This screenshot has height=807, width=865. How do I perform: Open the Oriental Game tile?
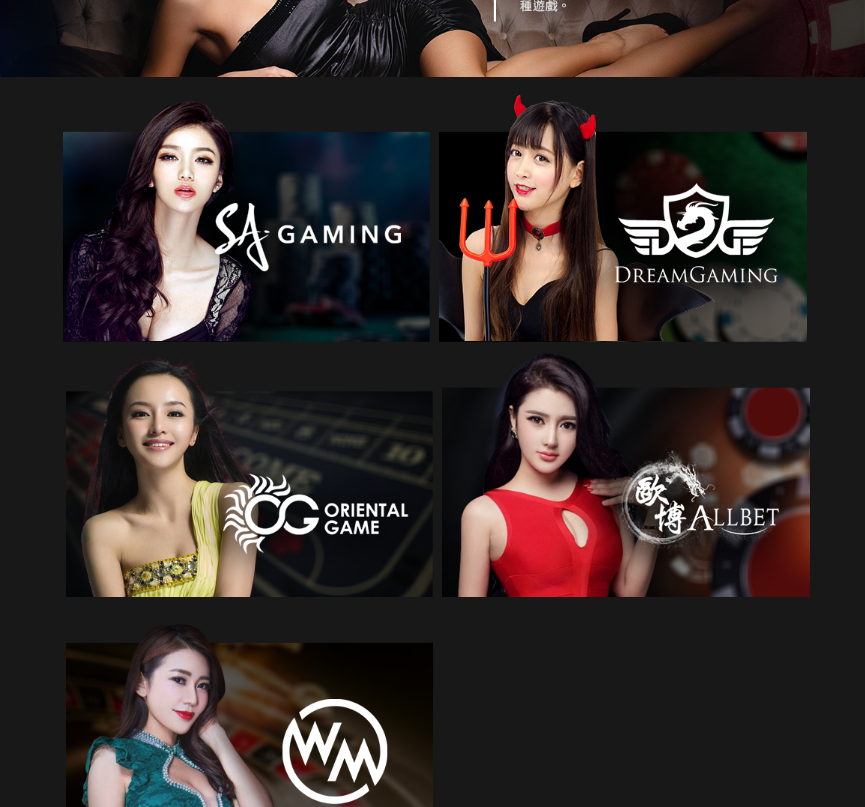click(249, 493)
